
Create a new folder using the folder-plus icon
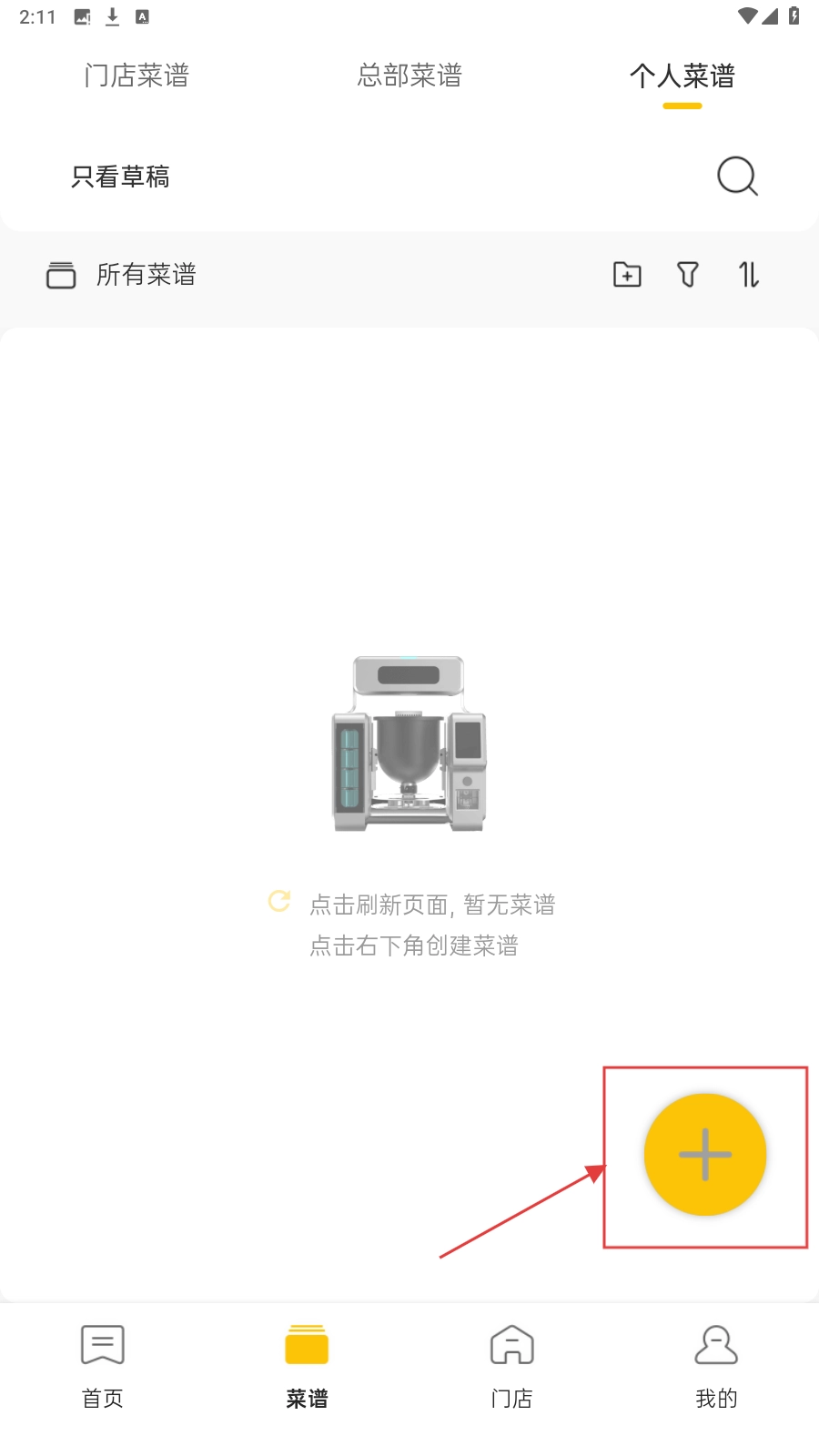pyautogui.click(x=625, y=274)
